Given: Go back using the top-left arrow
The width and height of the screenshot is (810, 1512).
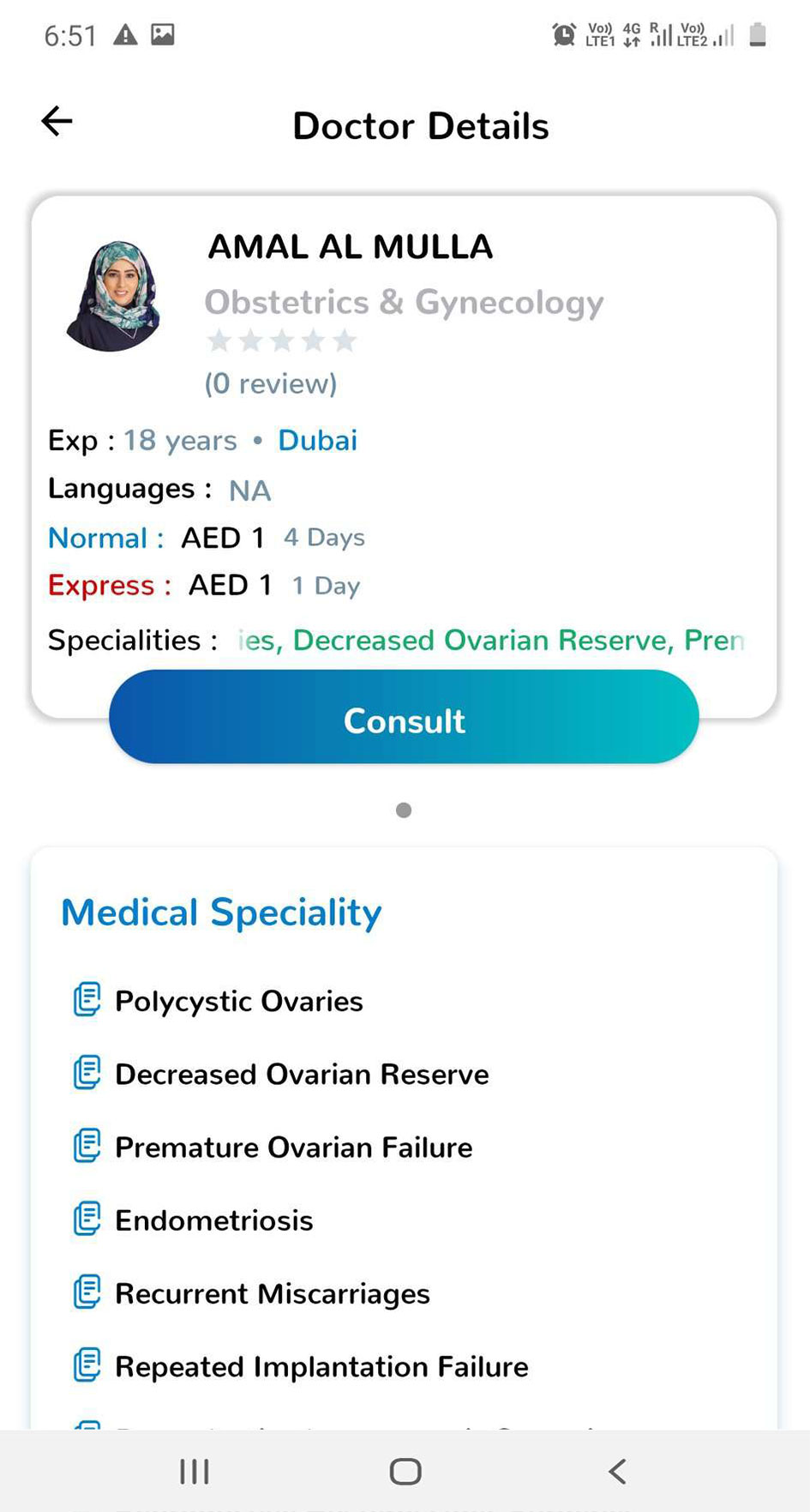Looking at the screenshot, I should click(x=57, y=121).
